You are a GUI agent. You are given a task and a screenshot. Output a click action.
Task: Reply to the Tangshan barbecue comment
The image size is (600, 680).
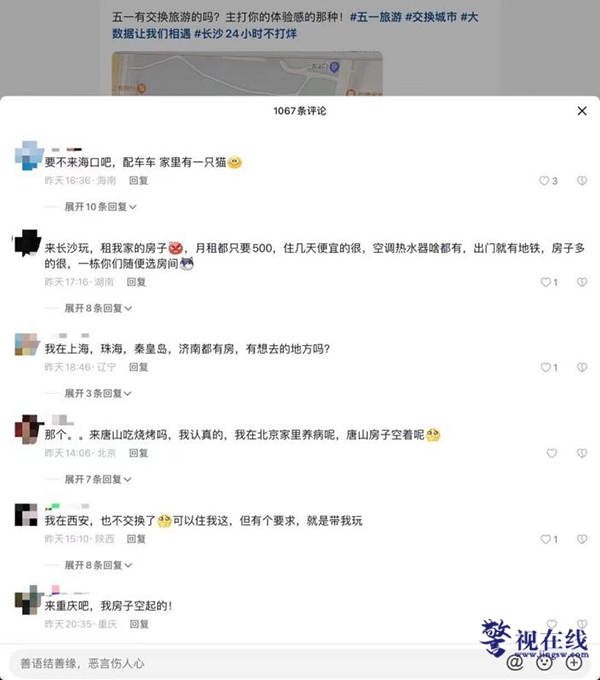(136, 452)
